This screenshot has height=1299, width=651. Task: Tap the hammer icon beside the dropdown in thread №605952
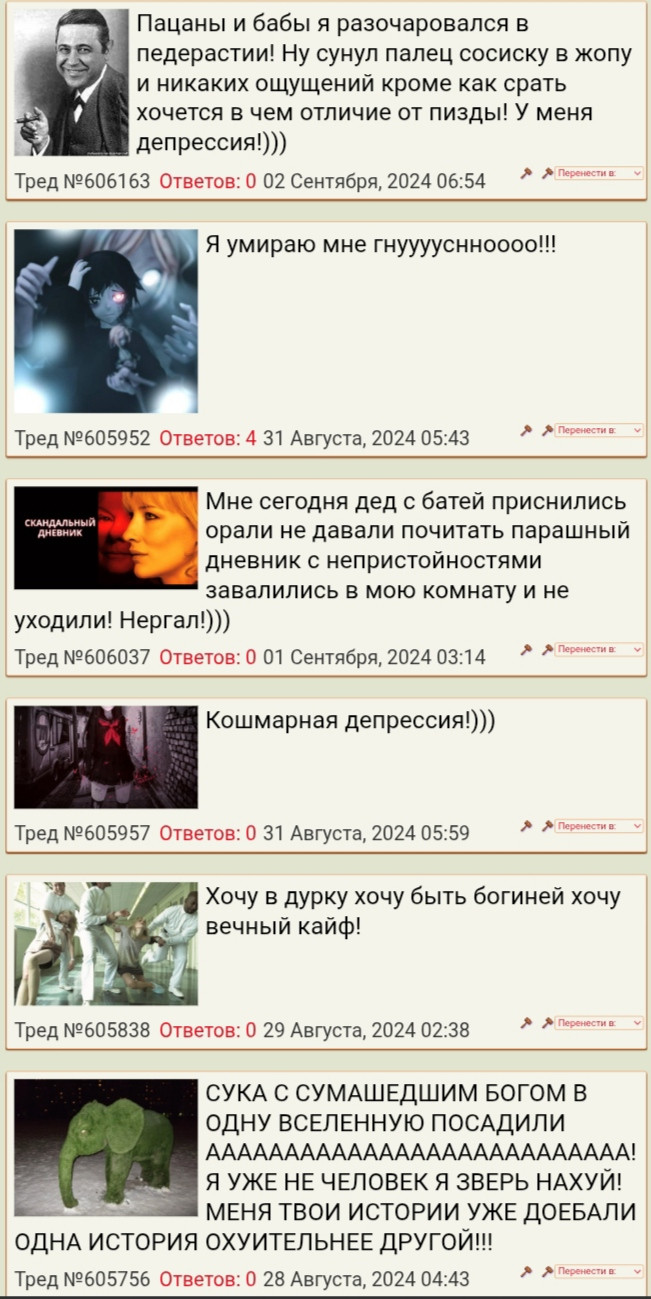click(x=546, y=431)
